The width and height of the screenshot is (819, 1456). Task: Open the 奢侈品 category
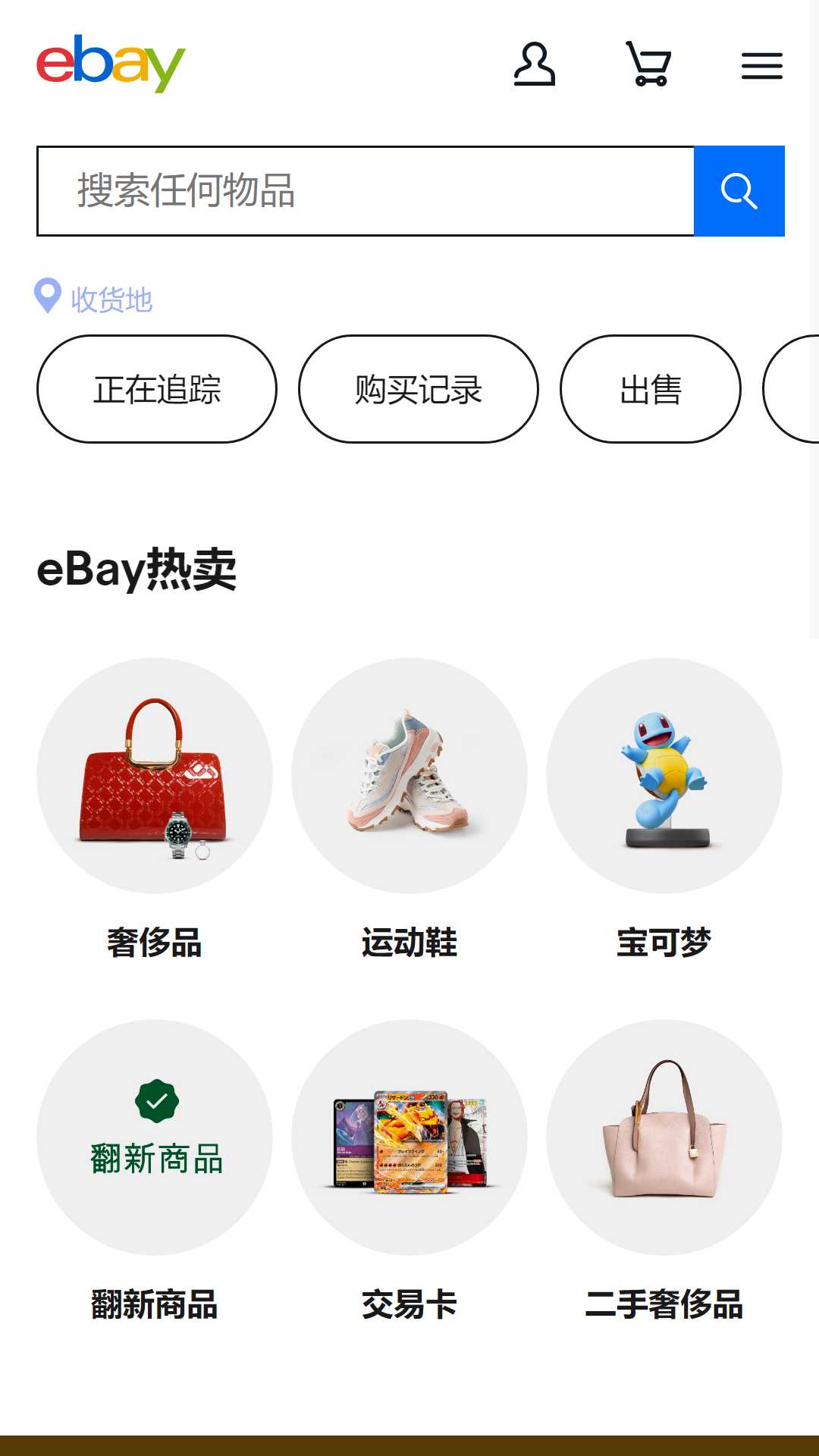155,810
